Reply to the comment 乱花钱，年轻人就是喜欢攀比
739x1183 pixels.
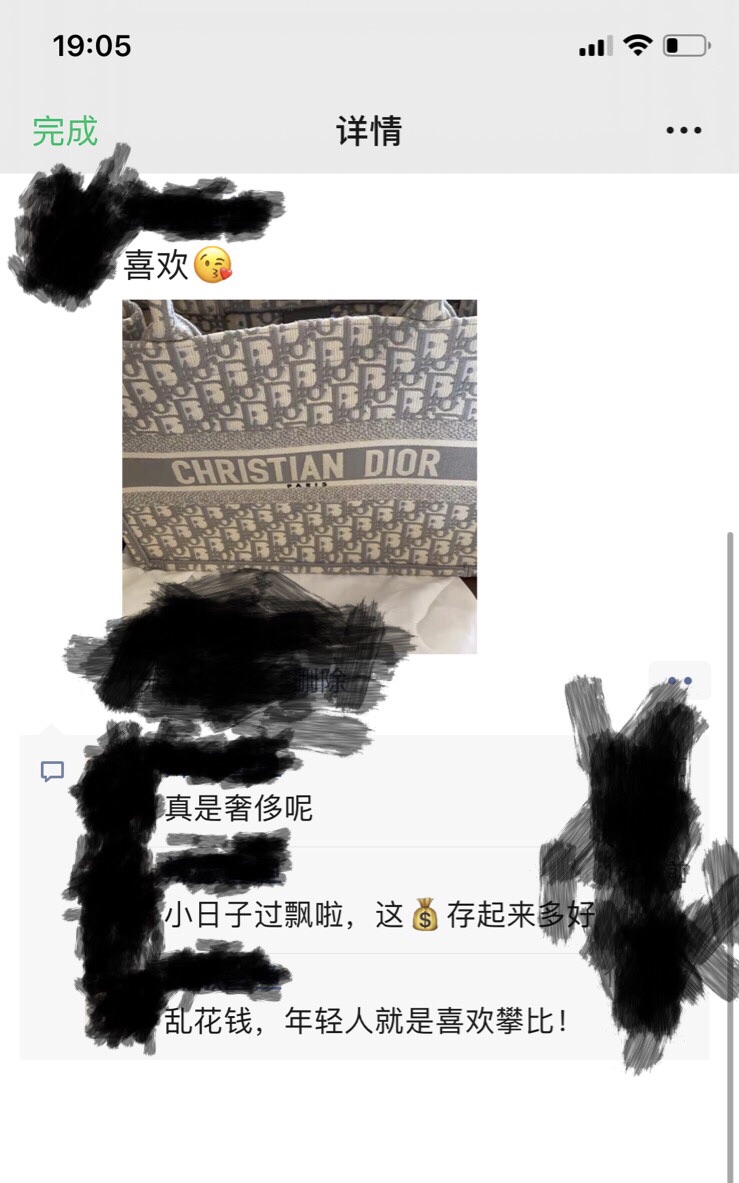[x=366, y=1022]
